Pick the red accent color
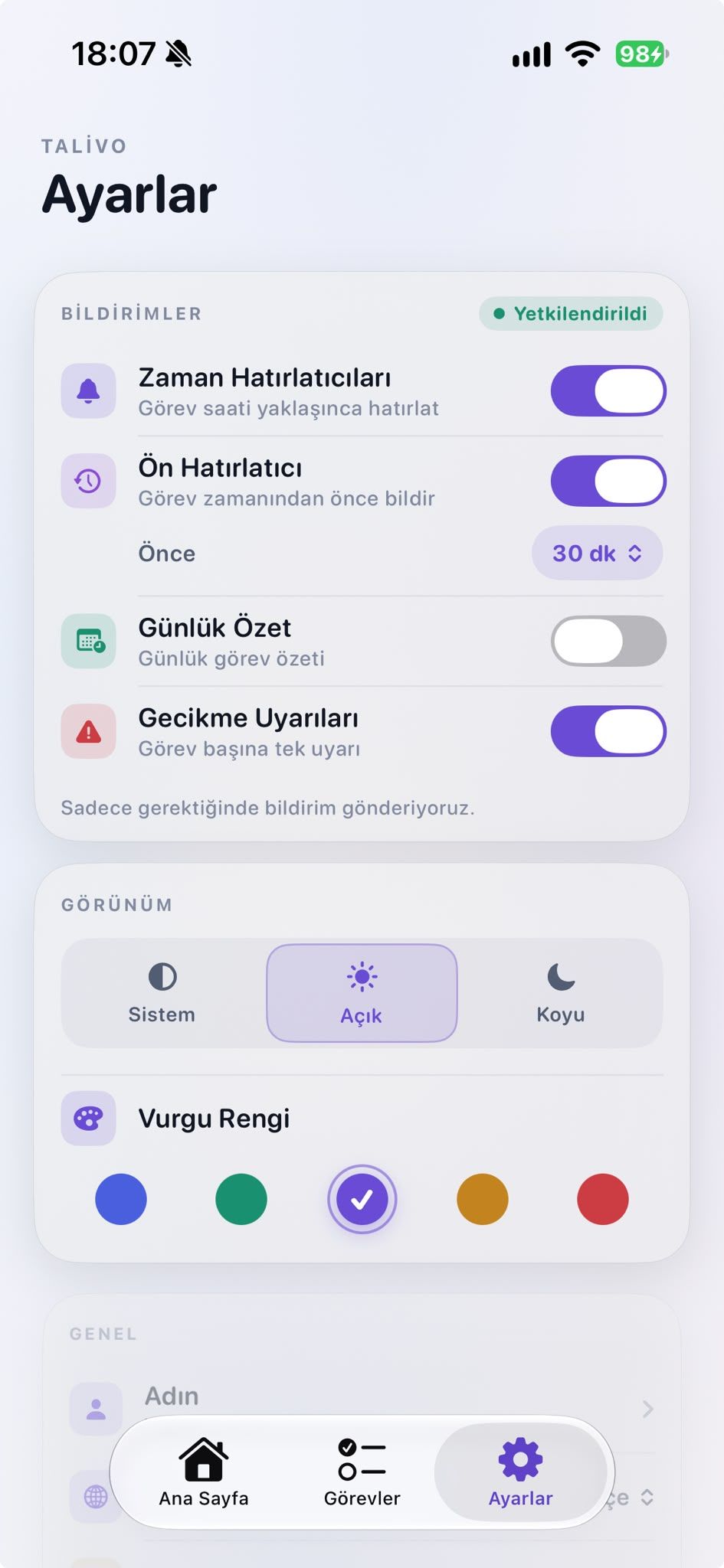Viewport: 724px width, 1568px height. [x=603, y=1199]
